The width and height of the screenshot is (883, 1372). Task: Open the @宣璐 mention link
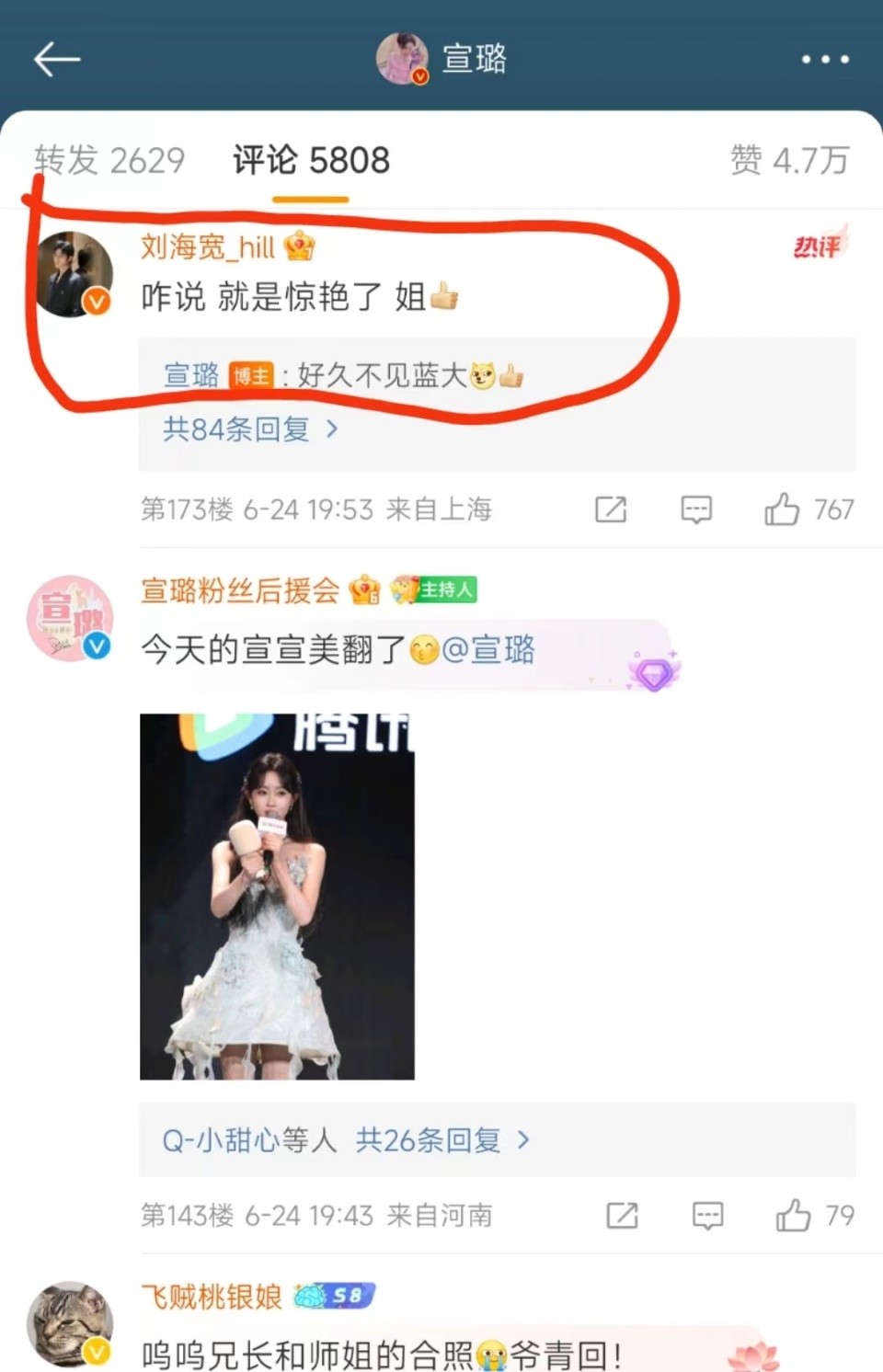488,650
